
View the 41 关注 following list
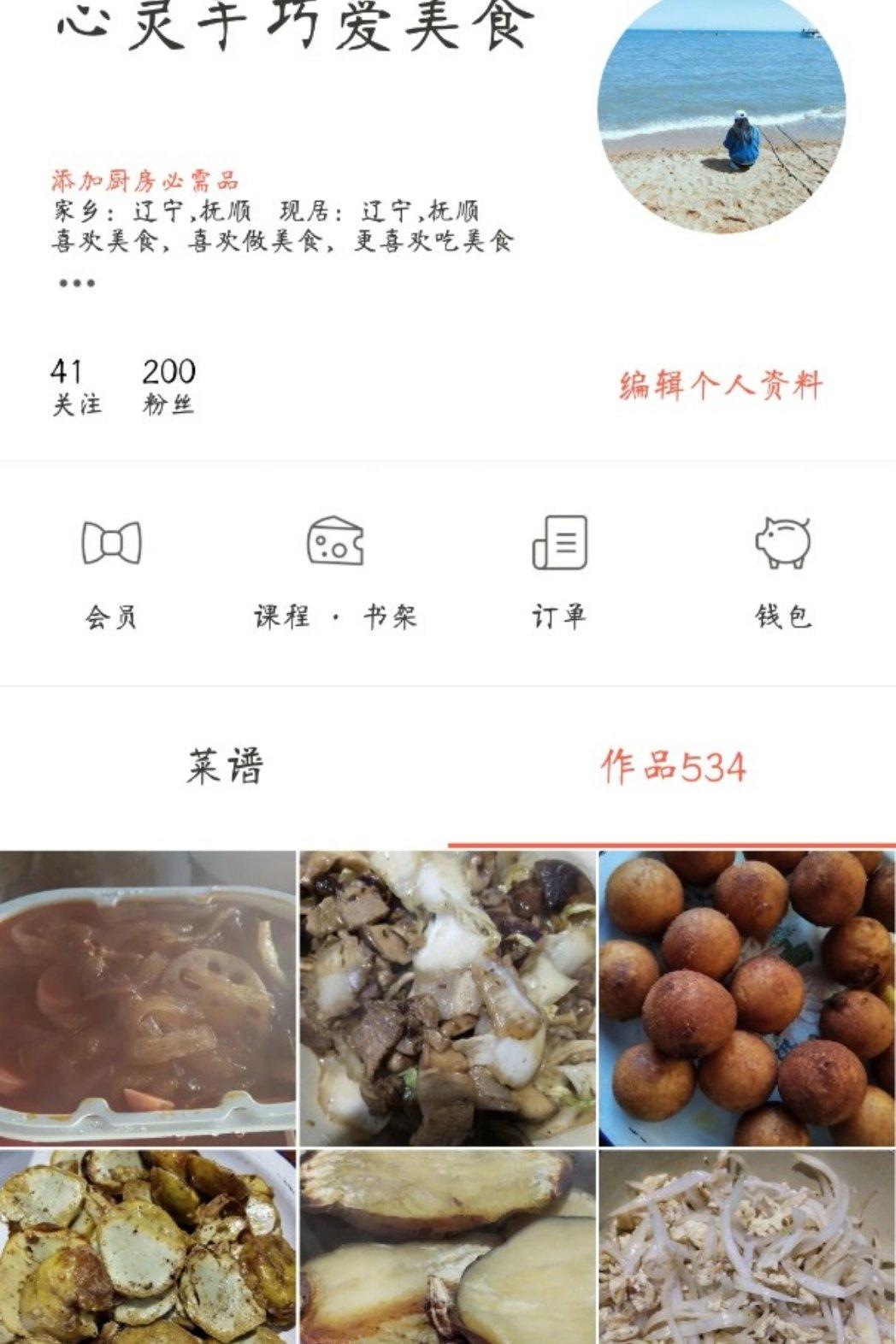point(75,386)
